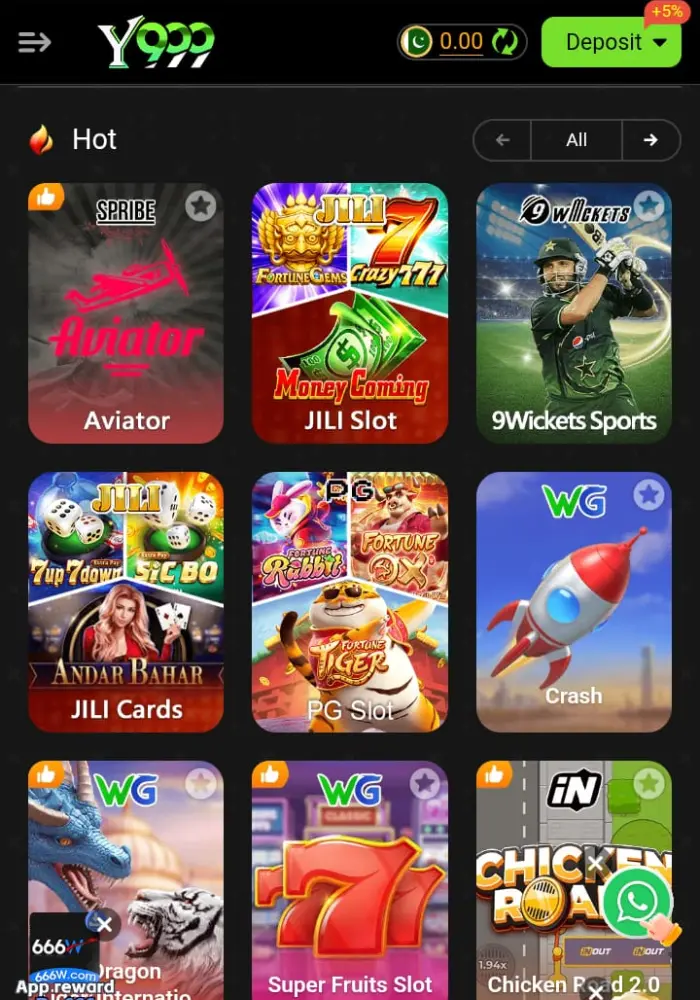
Task: Dismiss the 666W App reward popup
Action: tap(104, 925)
